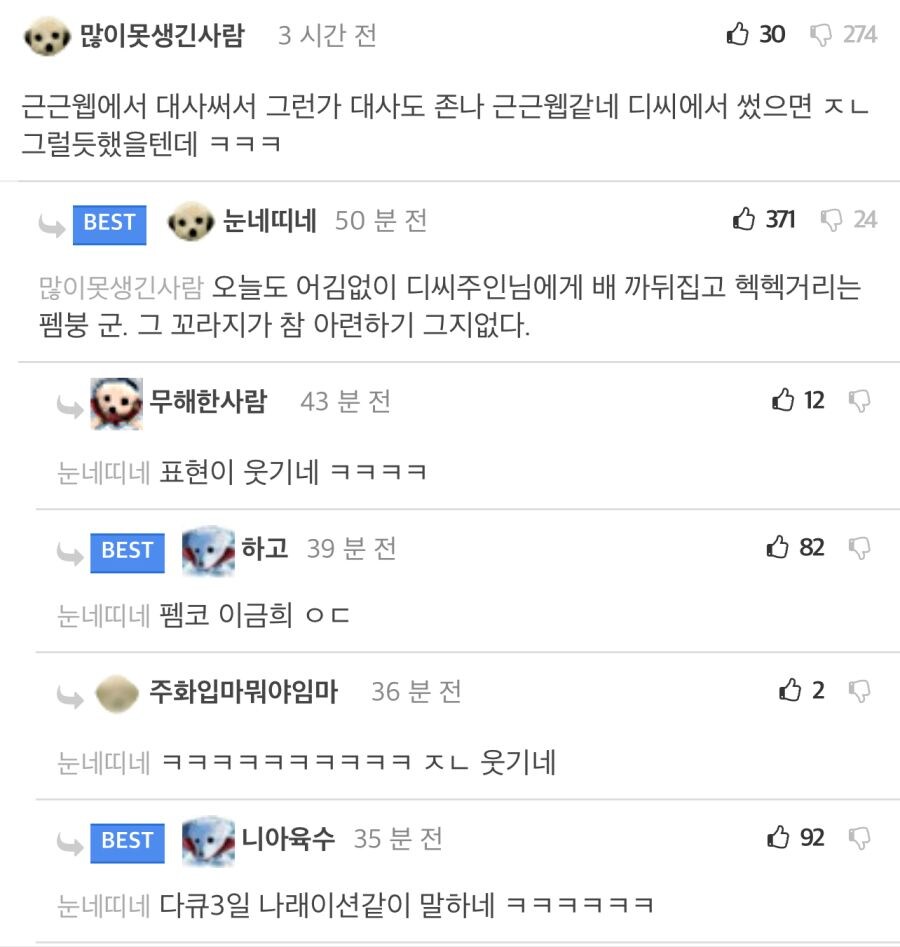Dislike 니아육수's reply
Screen dimensions: 900x947
pyautogui.click(x=859, y=837)
